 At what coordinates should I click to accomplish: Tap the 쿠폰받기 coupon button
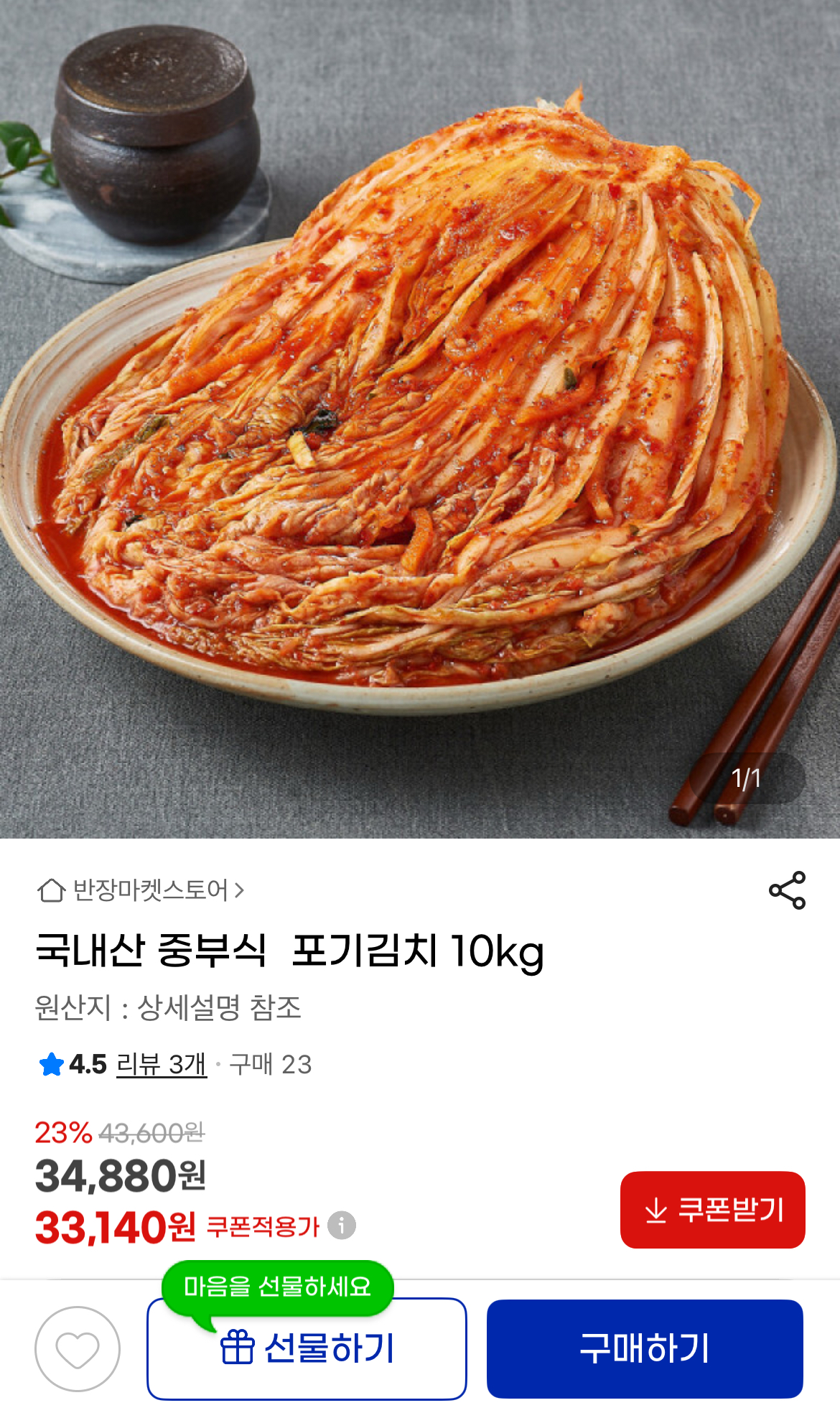712,1210
